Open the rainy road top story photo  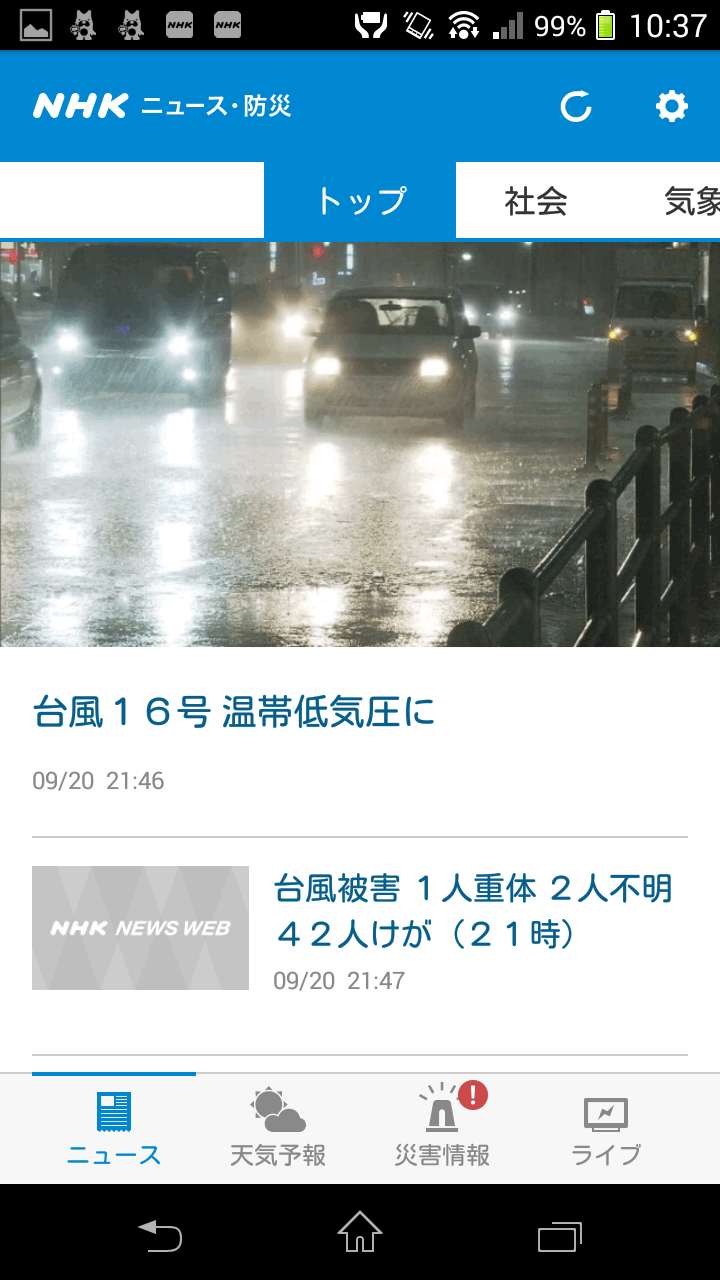tap(360, 444)
